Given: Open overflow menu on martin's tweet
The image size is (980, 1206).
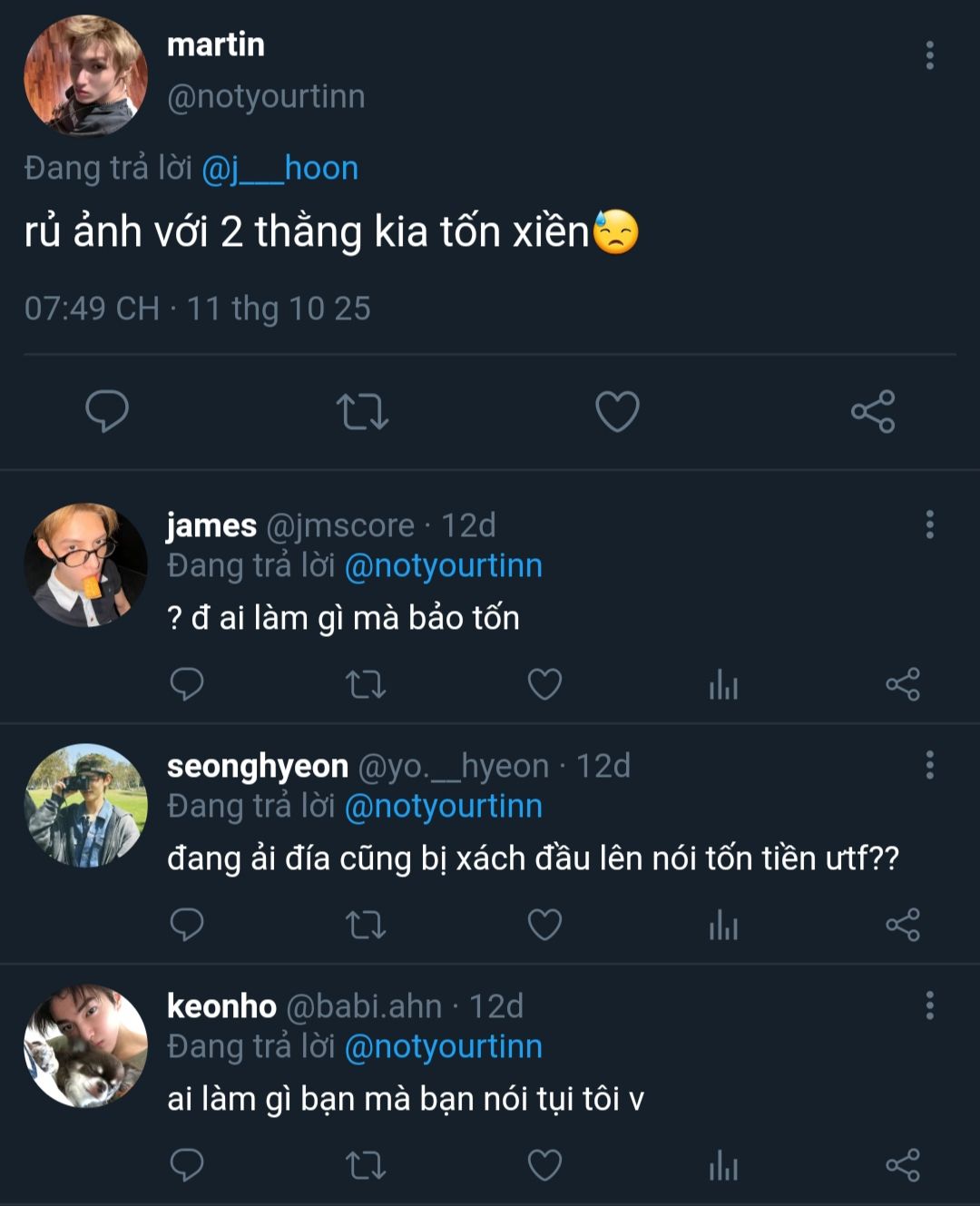Looking at the screenshot, I should pos(929,55).
